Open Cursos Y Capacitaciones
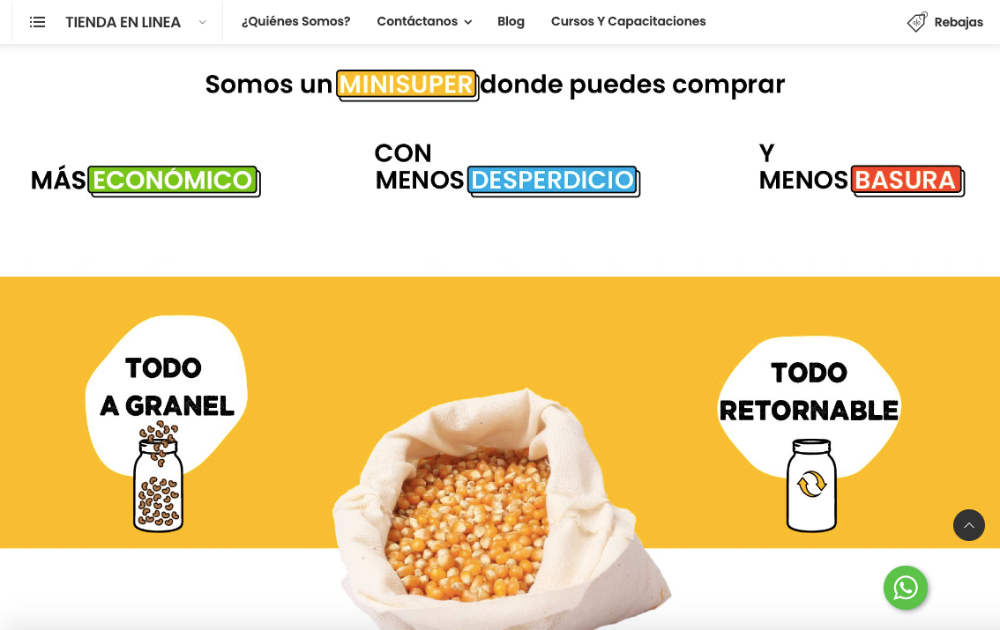 [628, 21]
